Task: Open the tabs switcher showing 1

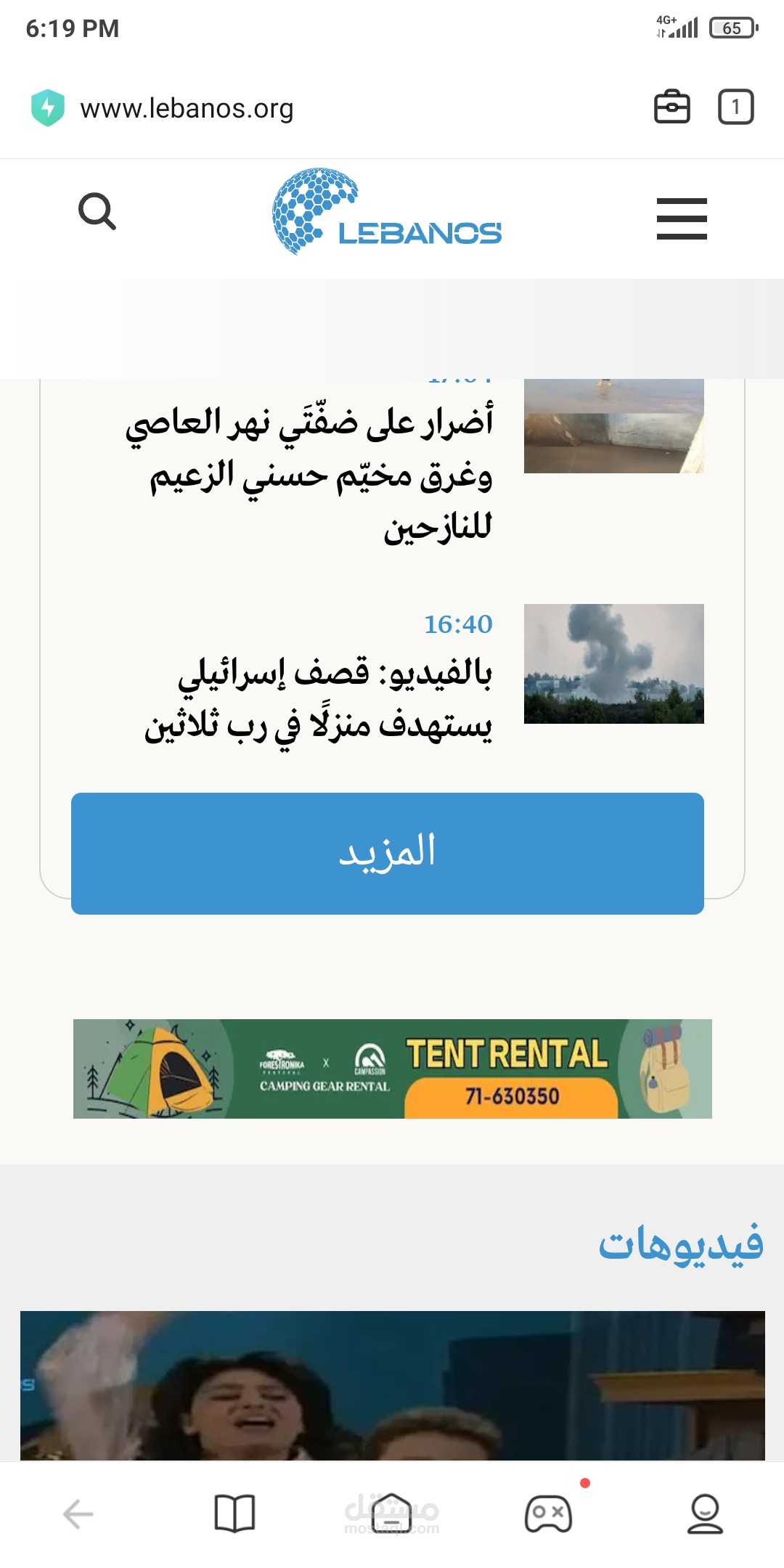Action: 736,107
